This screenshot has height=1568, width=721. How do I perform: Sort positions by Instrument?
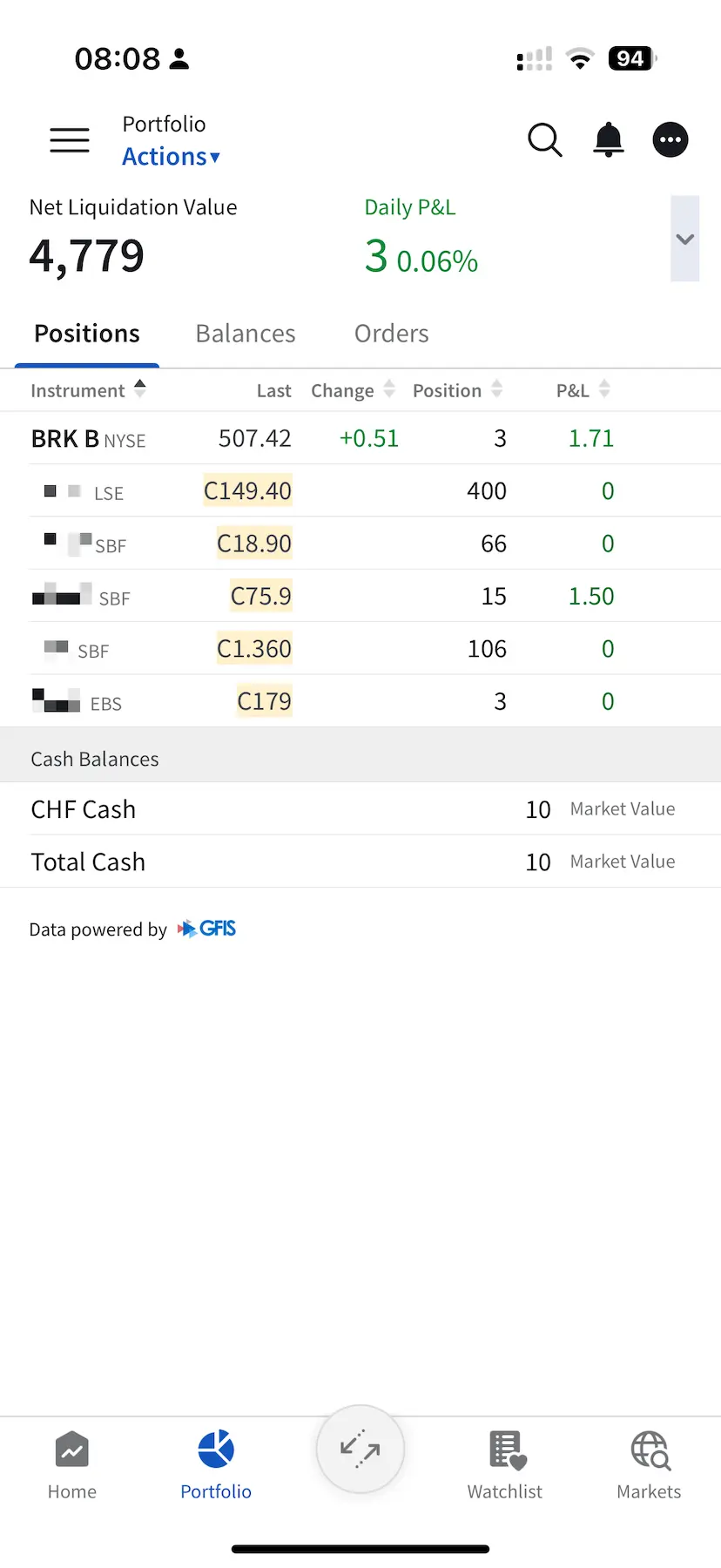[88, 390]
